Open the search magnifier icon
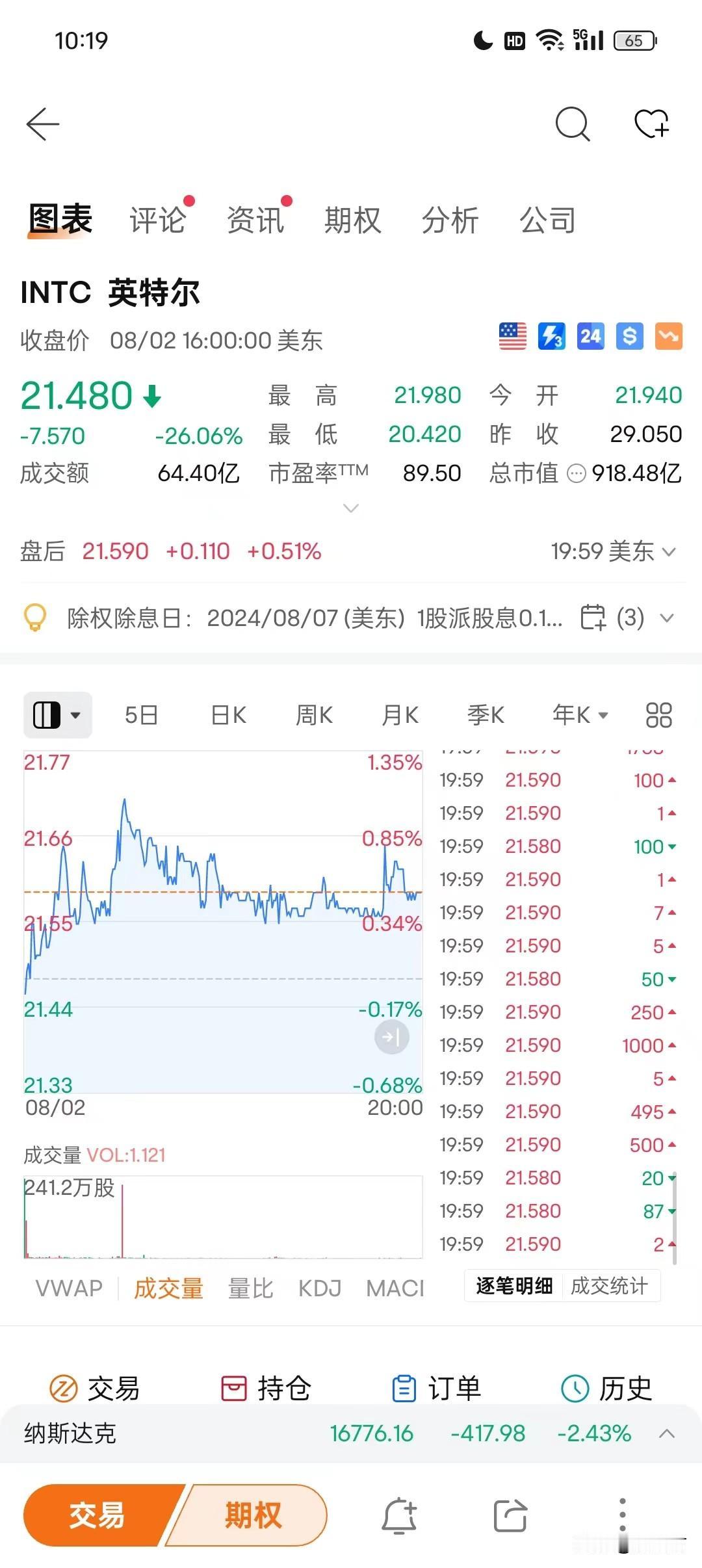 573,124
